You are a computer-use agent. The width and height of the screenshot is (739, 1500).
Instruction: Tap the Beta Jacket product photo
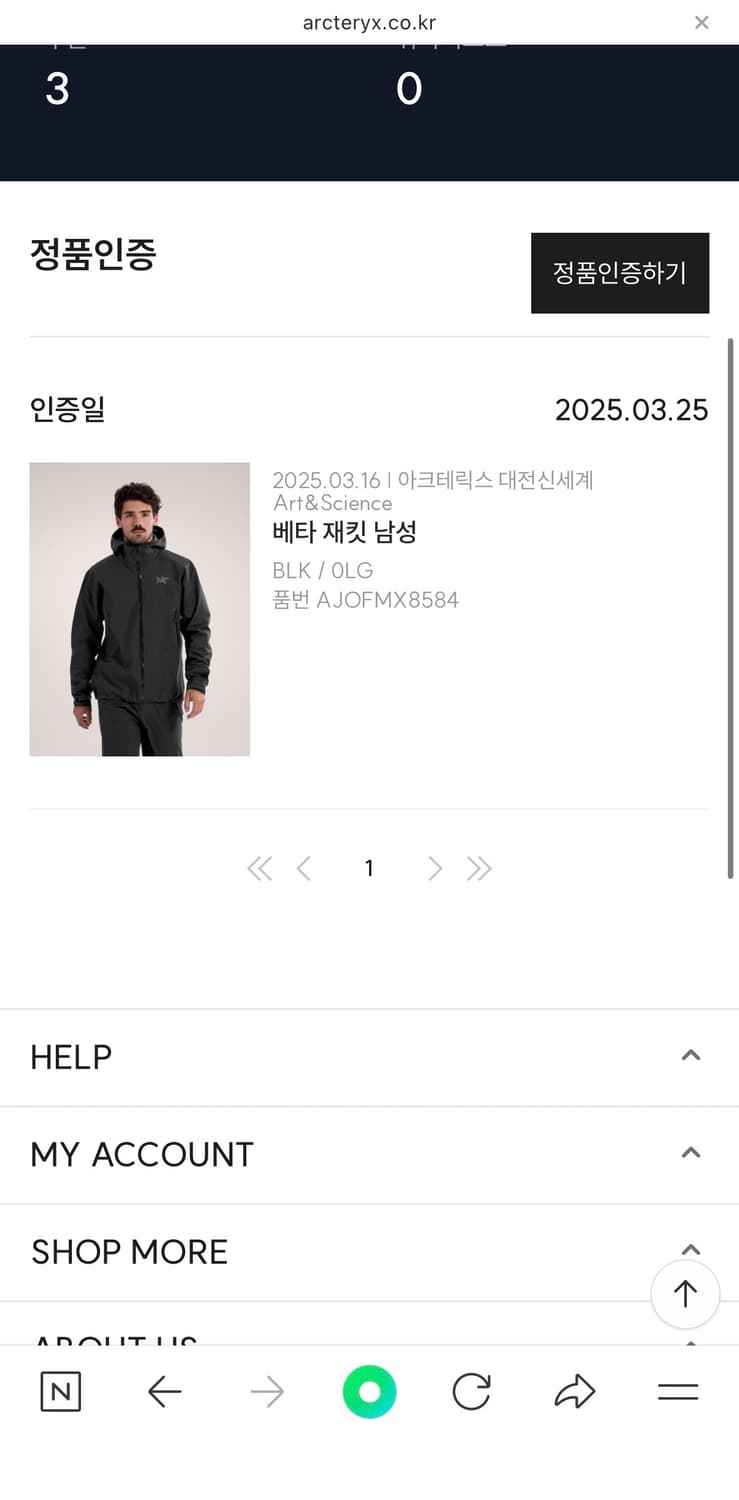pos(140,610)
